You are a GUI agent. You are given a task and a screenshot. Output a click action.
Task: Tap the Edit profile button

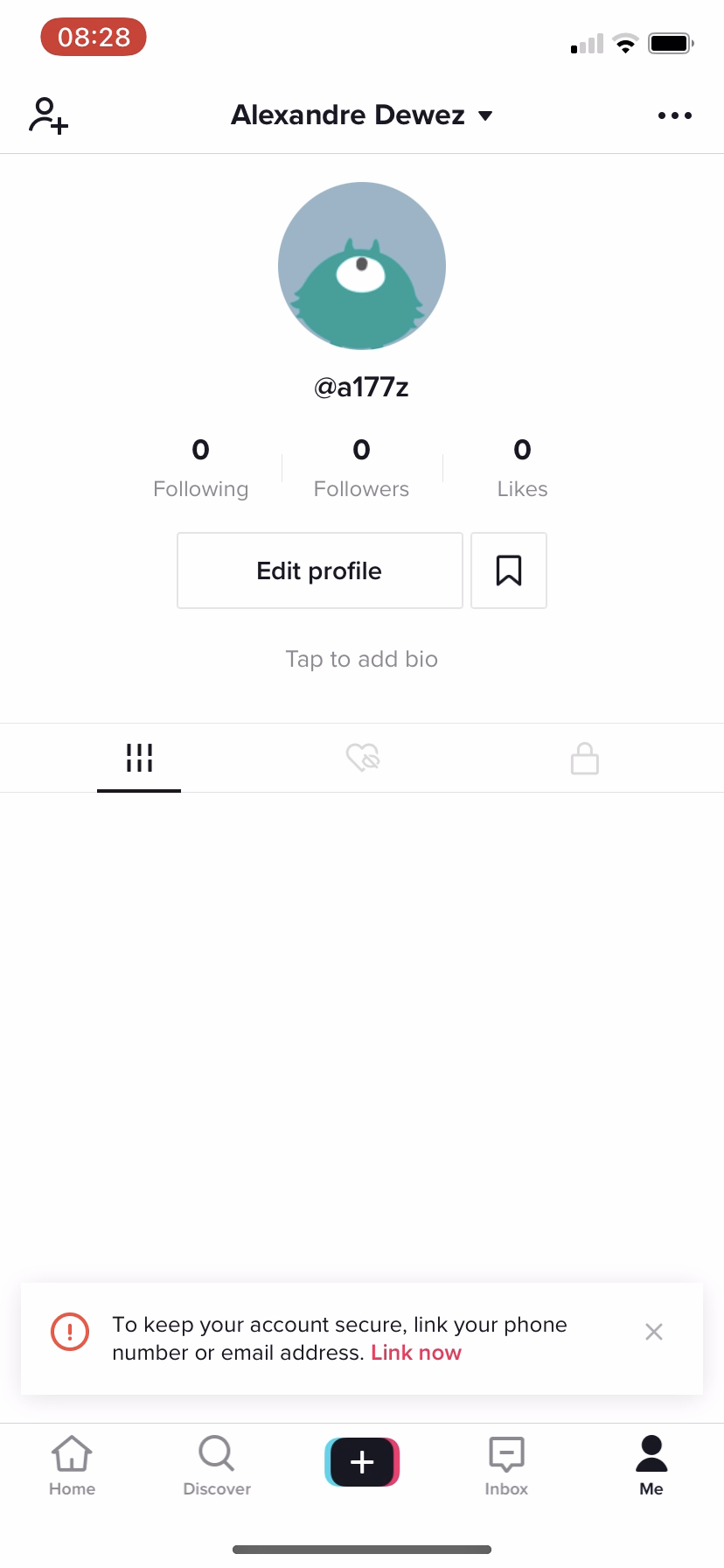coord(318,570)
